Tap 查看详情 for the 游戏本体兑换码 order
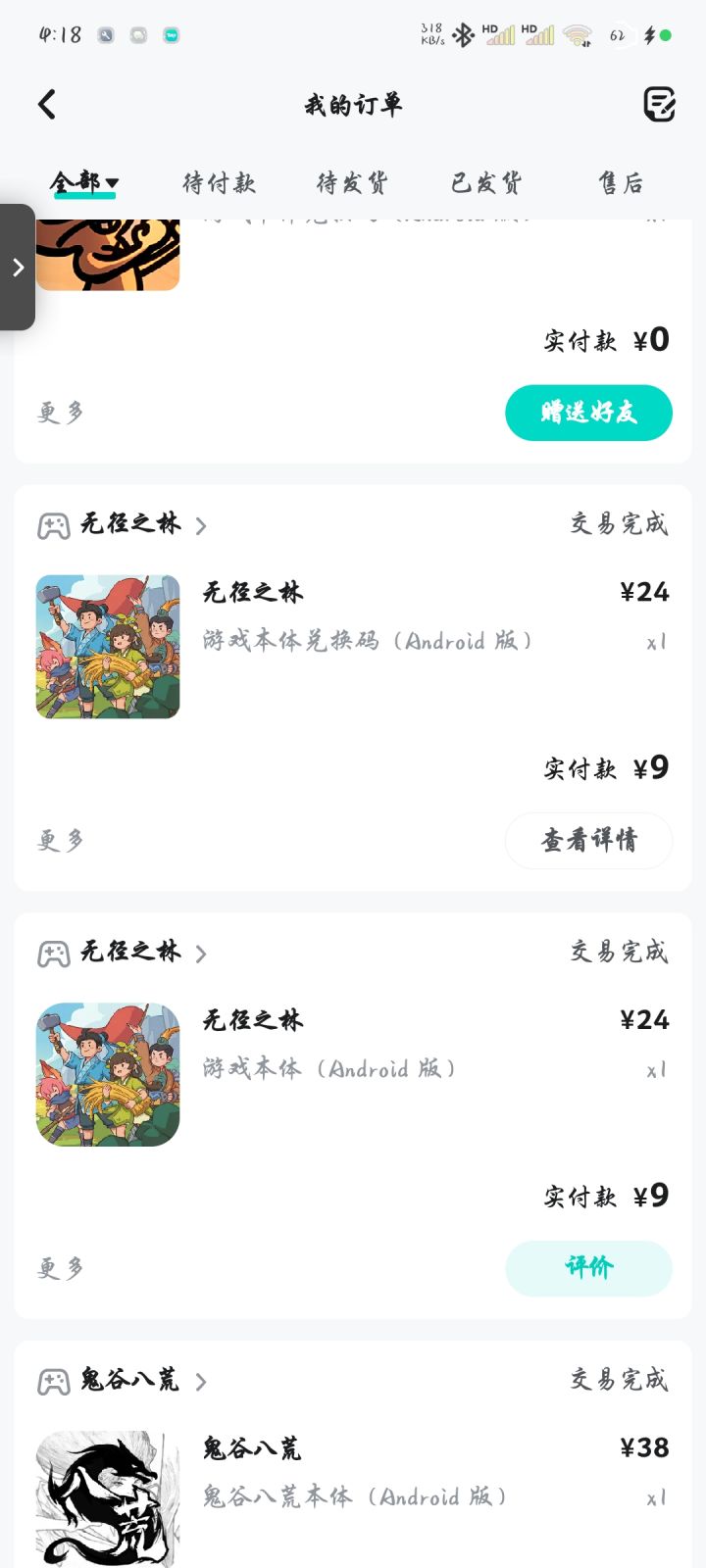 pos(588,840)
